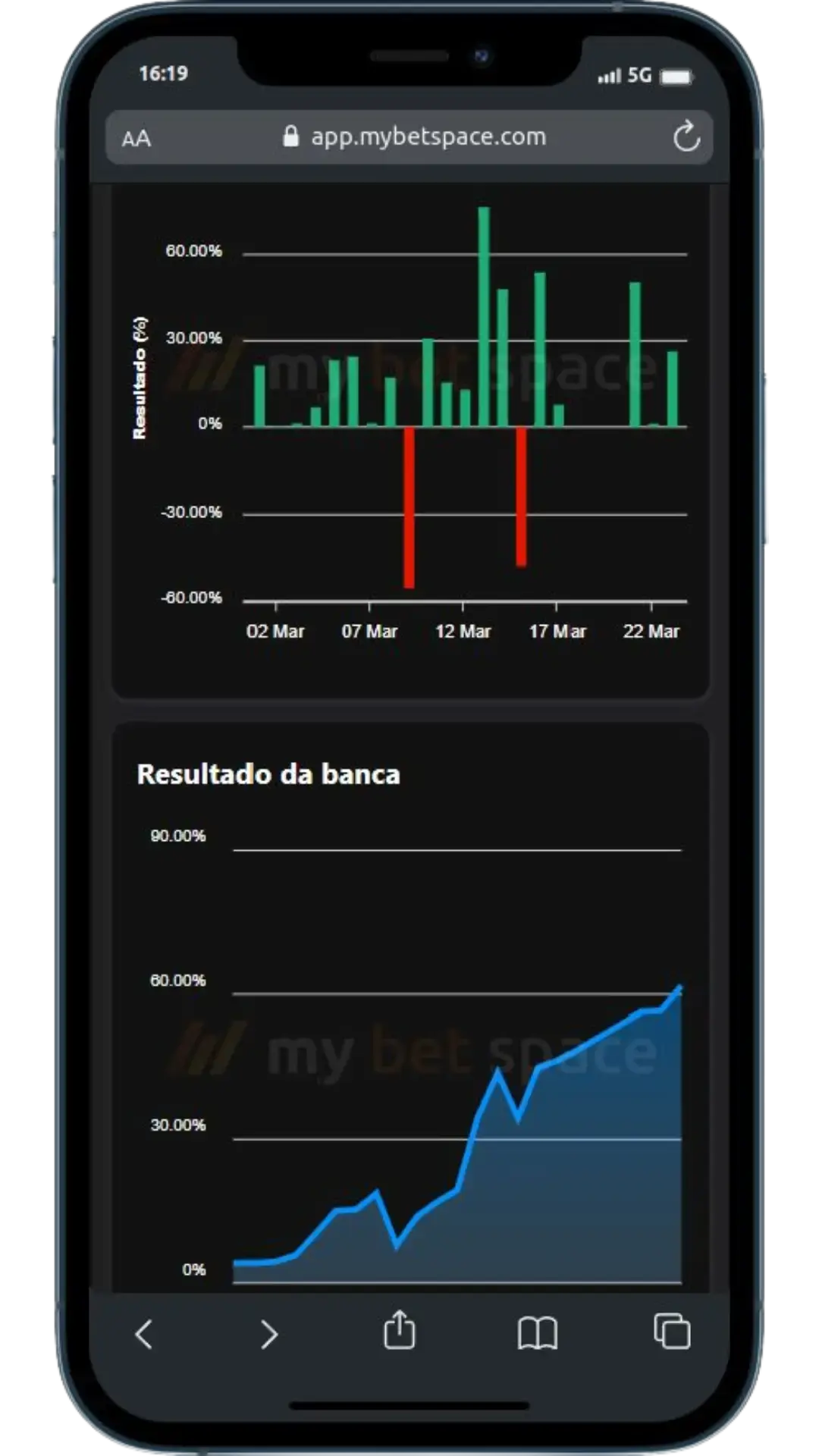The width and height of the screenshot is (819, 1456).
Task: Open the AA reader options
Action: click(136, 139)
